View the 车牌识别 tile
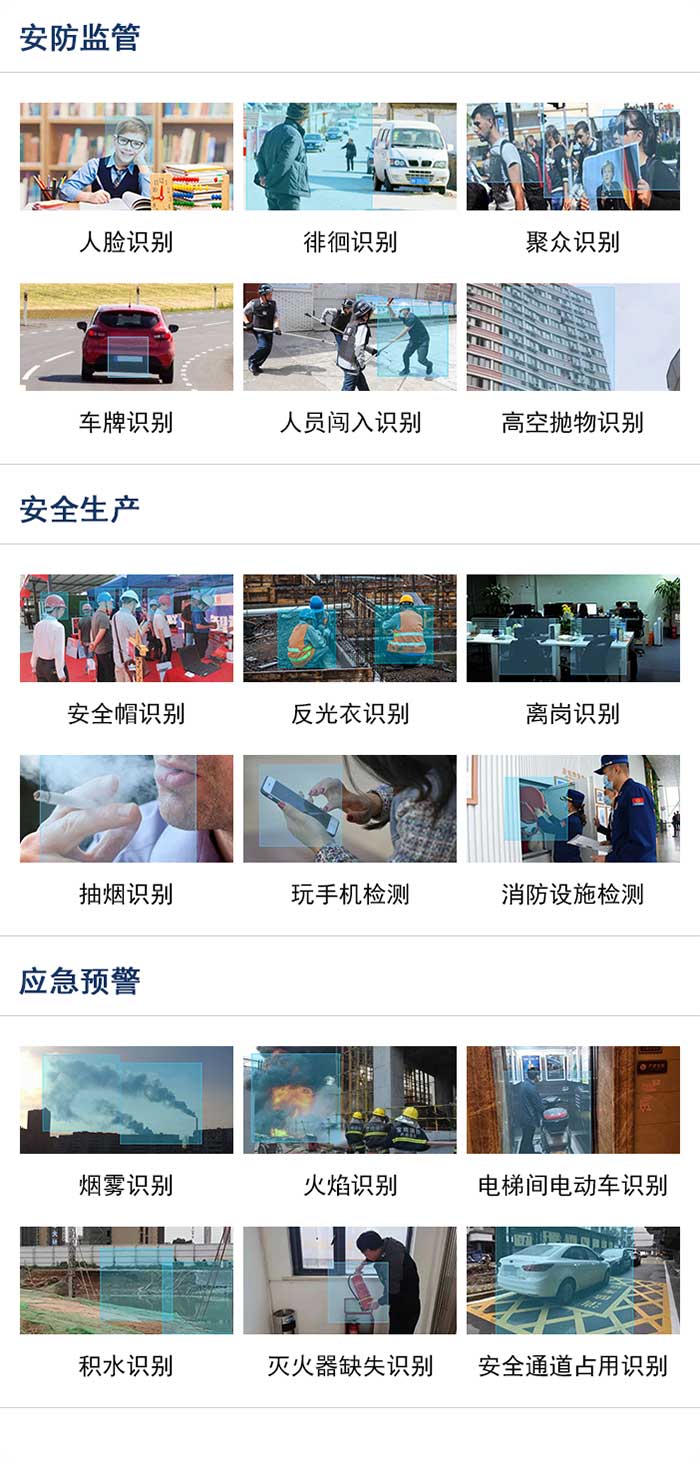Image resolution: width=700 pixels, height=1462 pixels. tap(126, 360)
